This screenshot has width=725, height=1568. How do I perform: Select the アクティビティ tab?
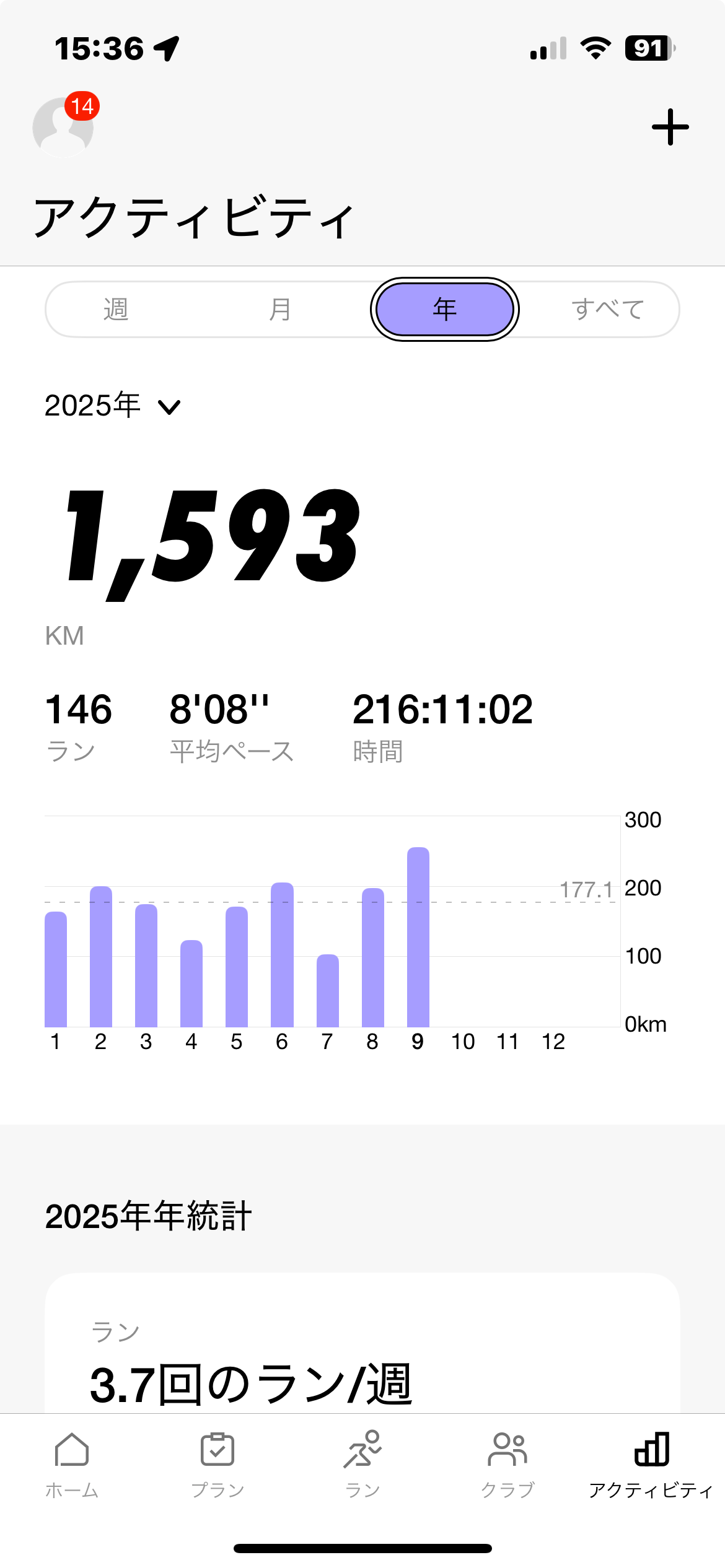(651, 1464)
